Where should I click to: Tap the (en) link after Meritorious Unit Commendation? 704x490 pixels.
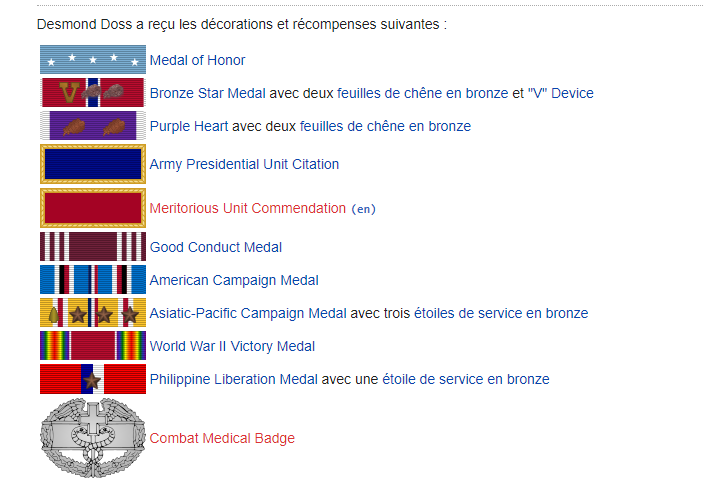pos(363,209)
